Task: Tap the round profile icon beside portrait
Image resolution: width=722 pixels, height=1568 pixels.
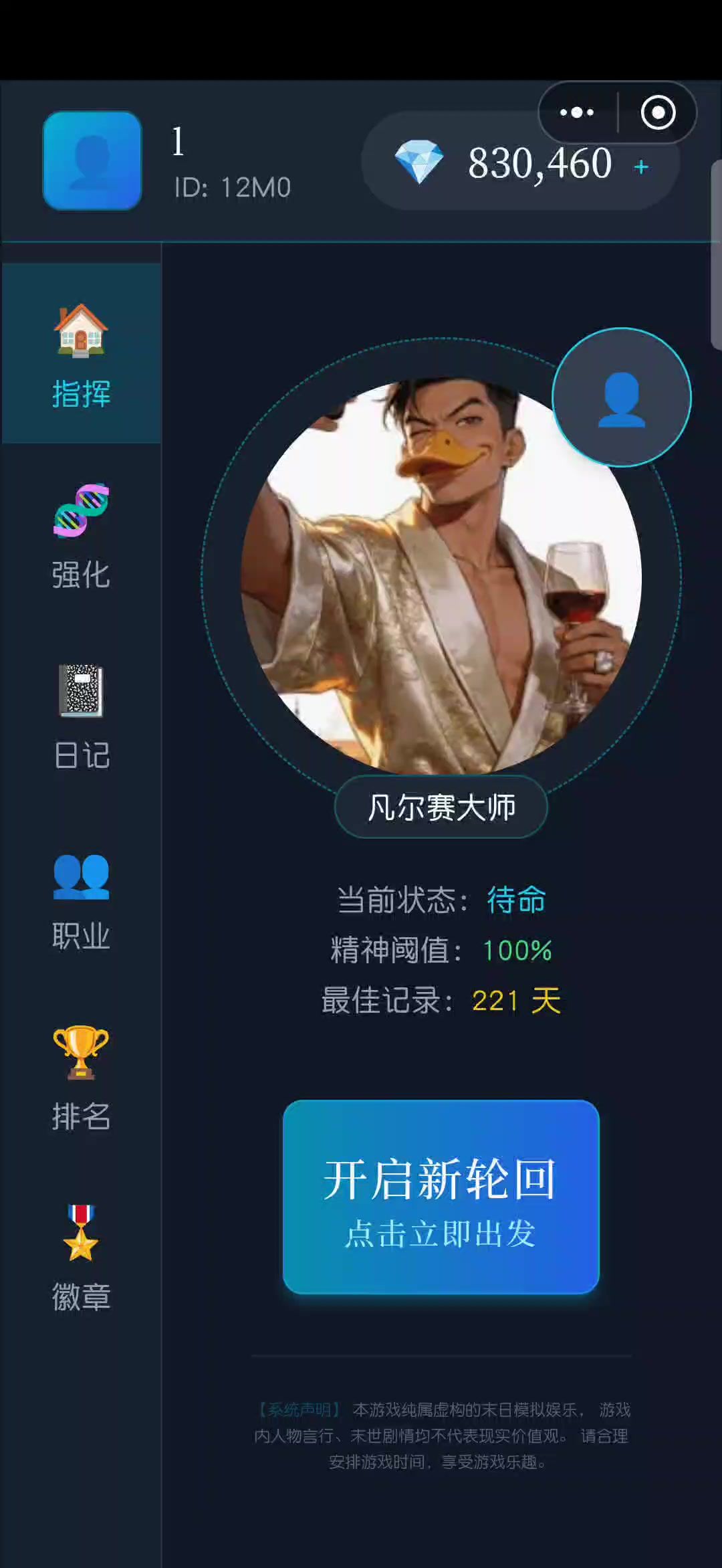Action: coord(621,397)
